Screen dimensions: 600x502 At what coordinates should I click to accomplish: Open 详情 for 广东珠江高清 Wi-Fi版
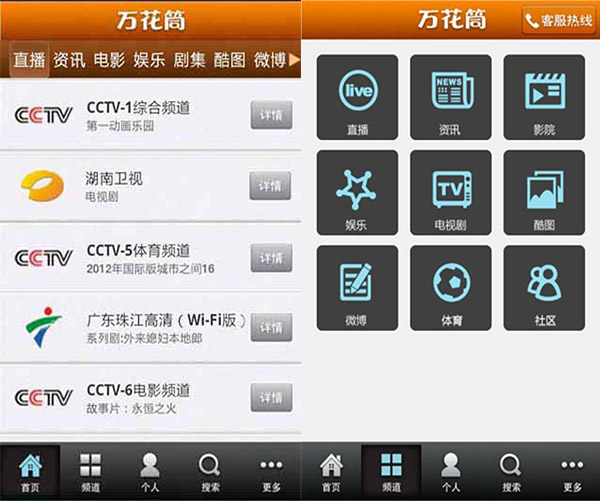[271, 328]
